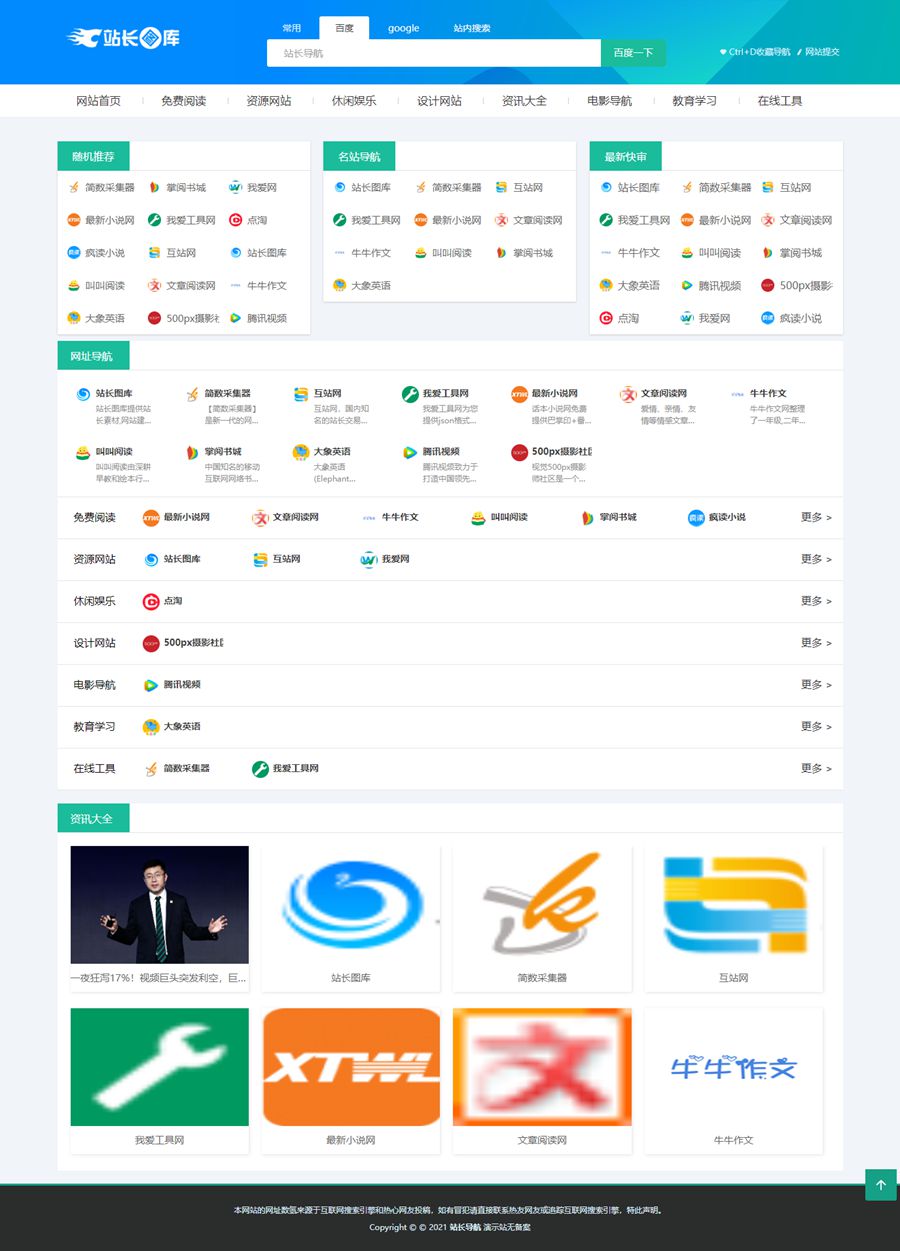Open the 电影导航 navigation item

(609, 101)
